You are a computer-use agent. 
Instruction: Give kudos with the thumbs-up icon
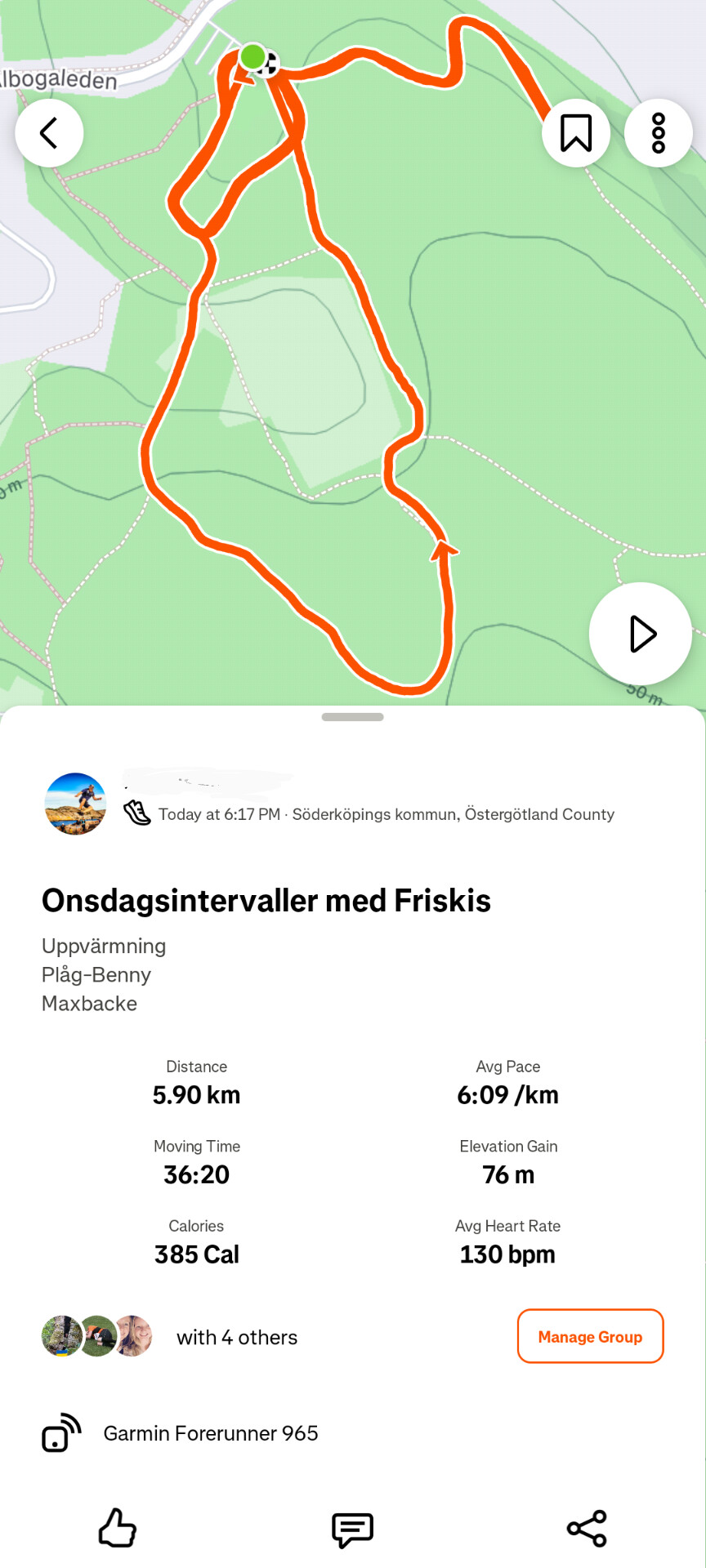pyautogui.click(x=118, y=1527)
